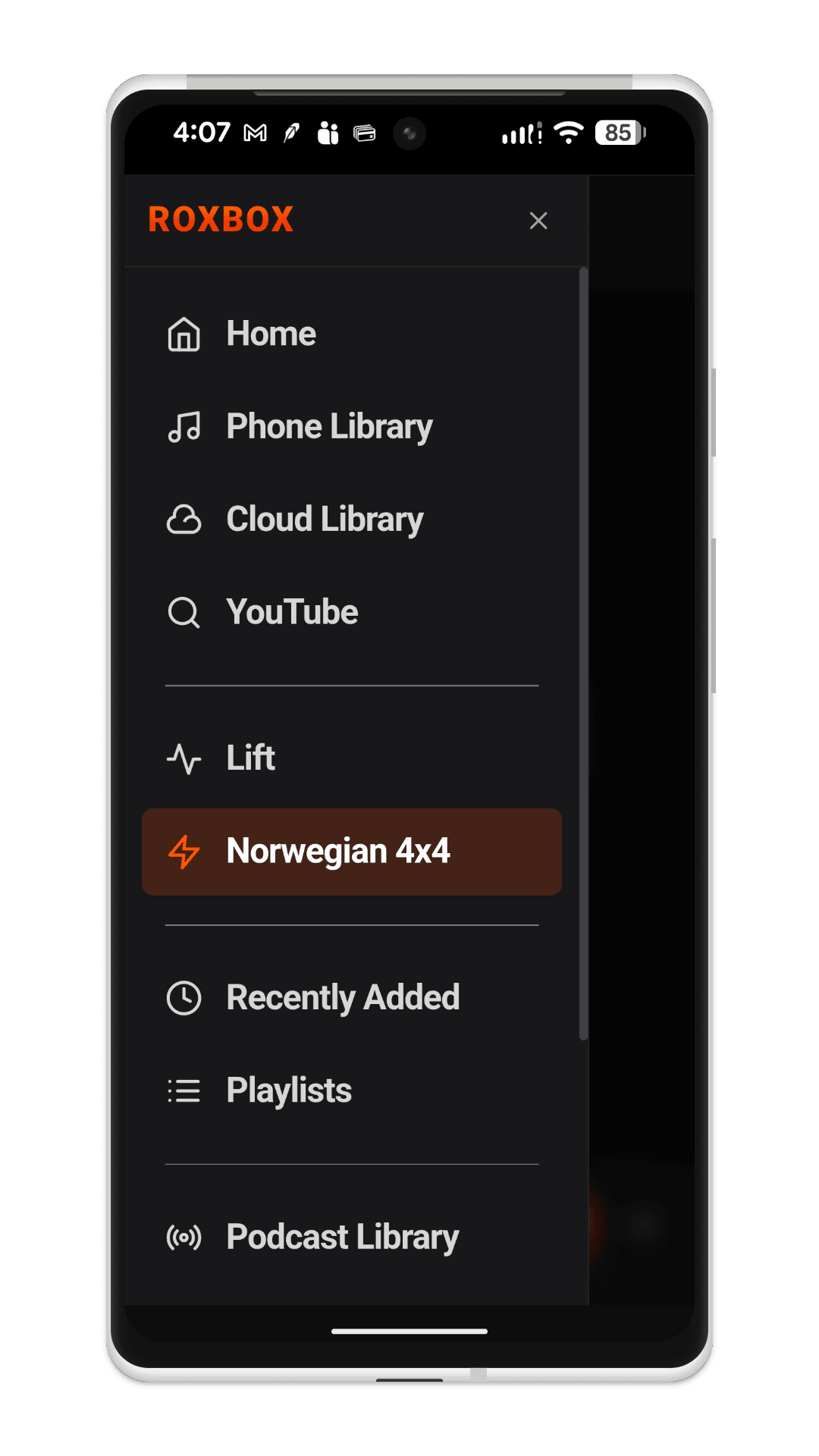
Task: Click the broadcast icon for Podcast Library
Action: pos(182,1236)
